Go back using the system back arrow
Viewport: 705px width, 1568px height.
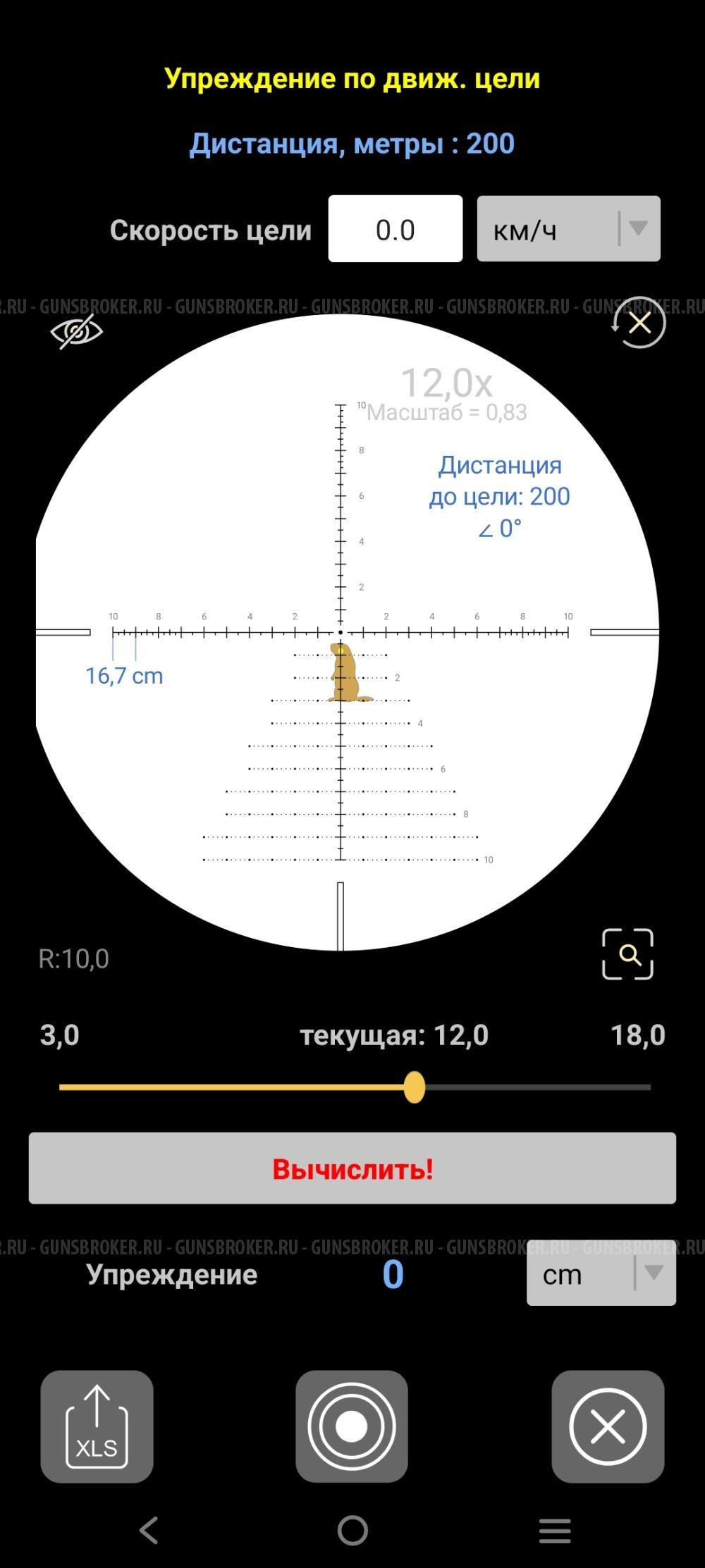click(x=149, y=1531)
